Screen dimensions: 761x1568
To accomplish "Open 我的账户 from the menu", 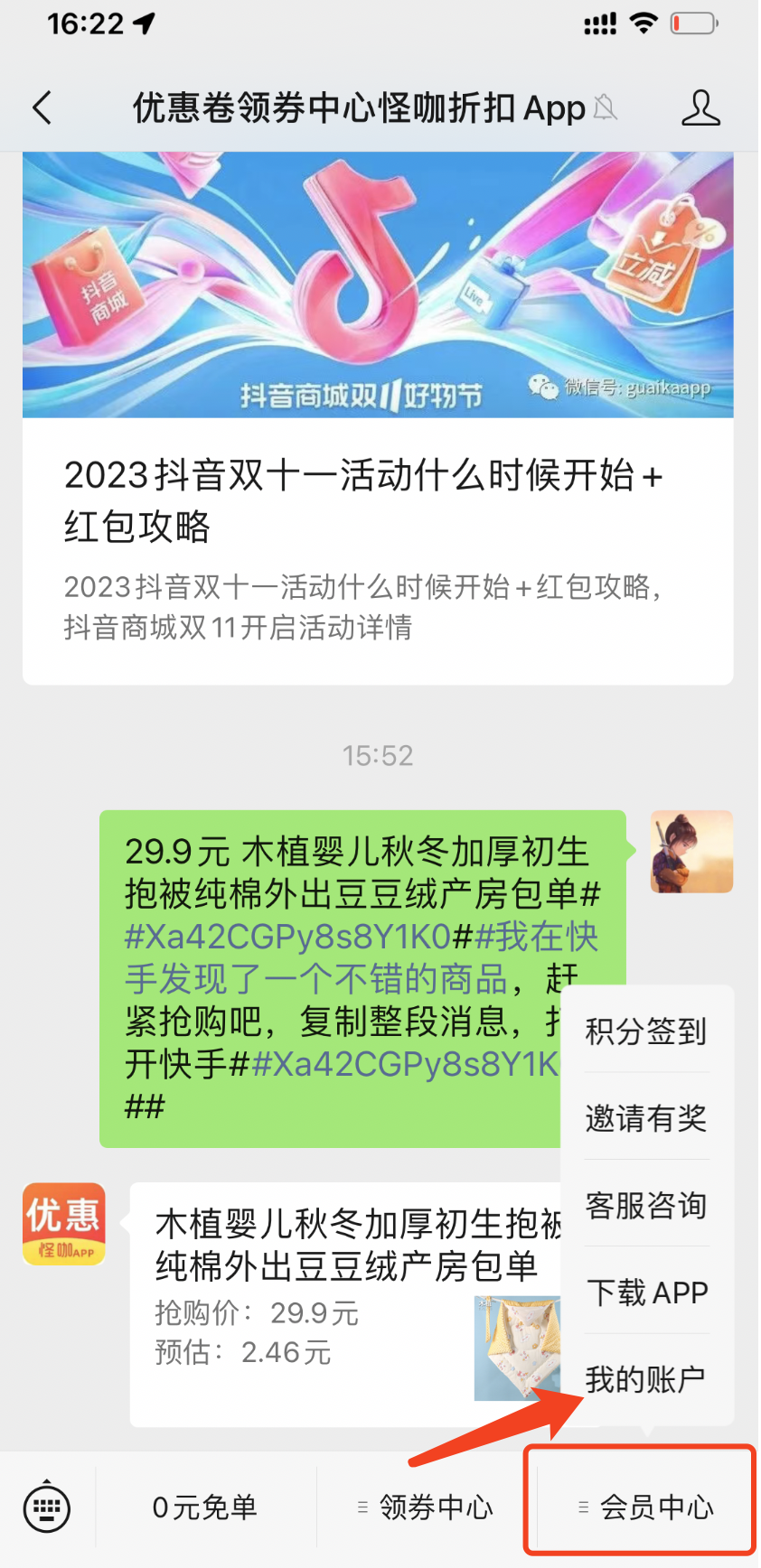I will tap(645, 1379).
